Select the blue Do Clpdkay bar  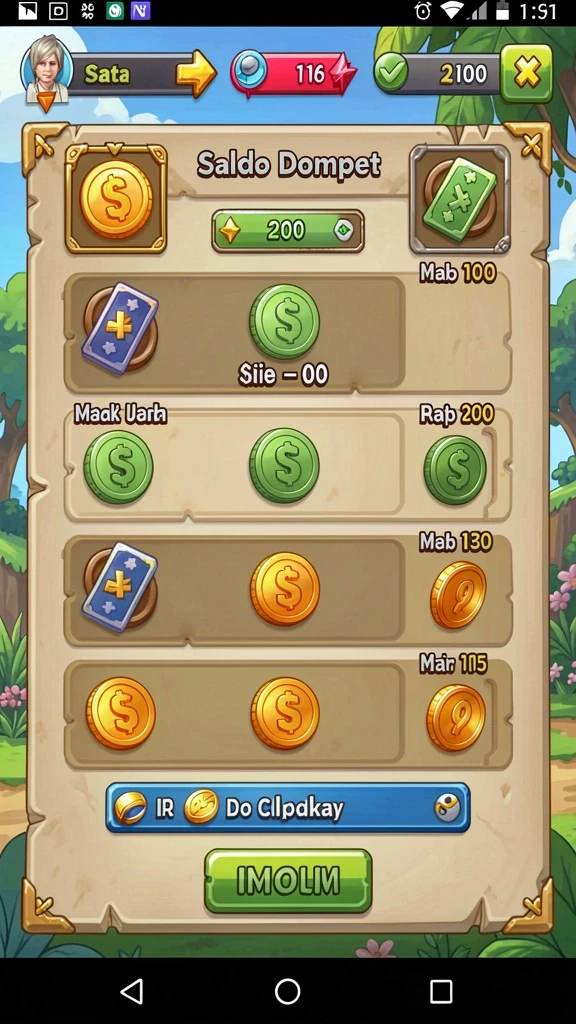288,808
